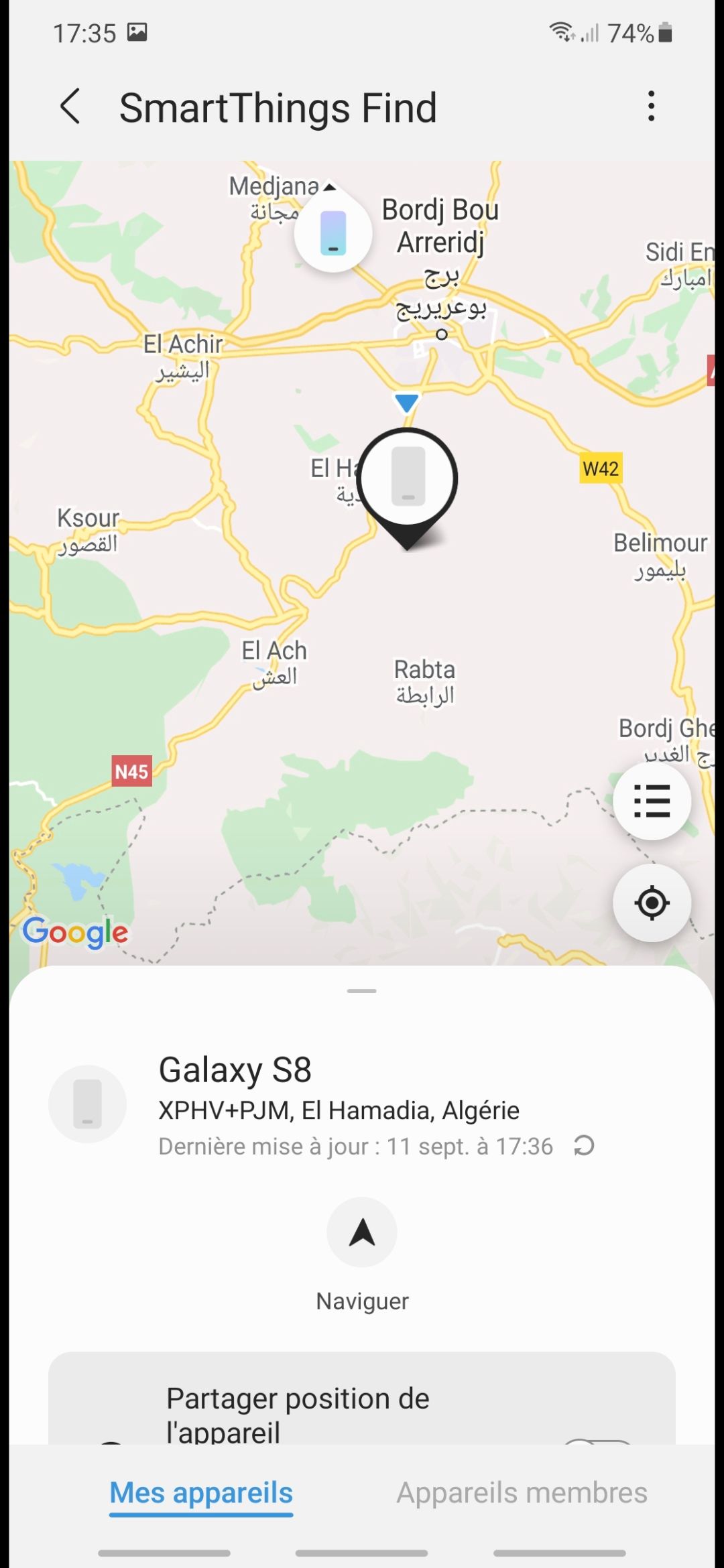Image resolution: width=724 pixels, height=1568 pixels.
Task: Tap the back arrow to leave SmartThings Find
Action: pyautogui.click(x=70, y=106)
